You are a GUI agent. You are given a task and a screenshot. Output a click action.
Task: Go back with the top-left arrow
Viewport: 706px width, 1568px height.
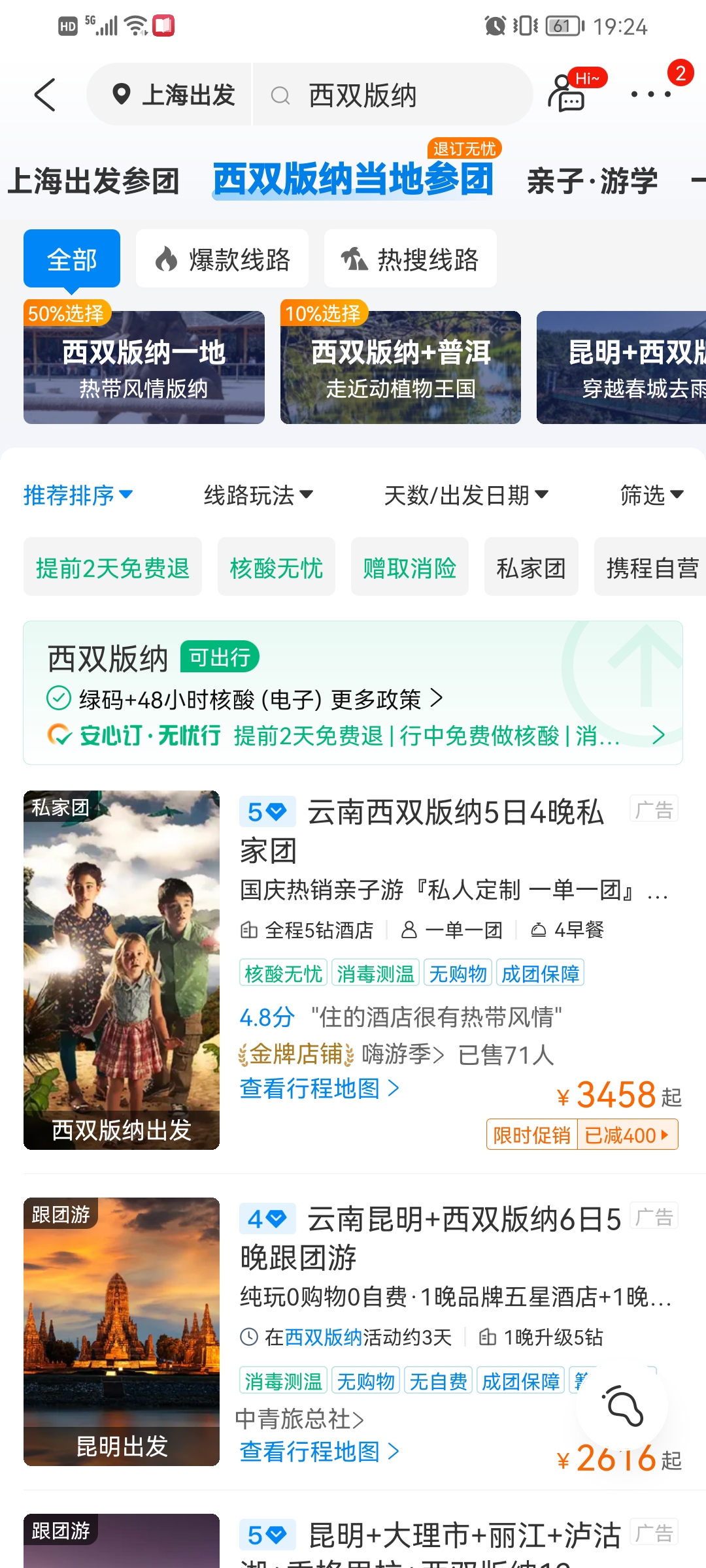tap(44, 95)
